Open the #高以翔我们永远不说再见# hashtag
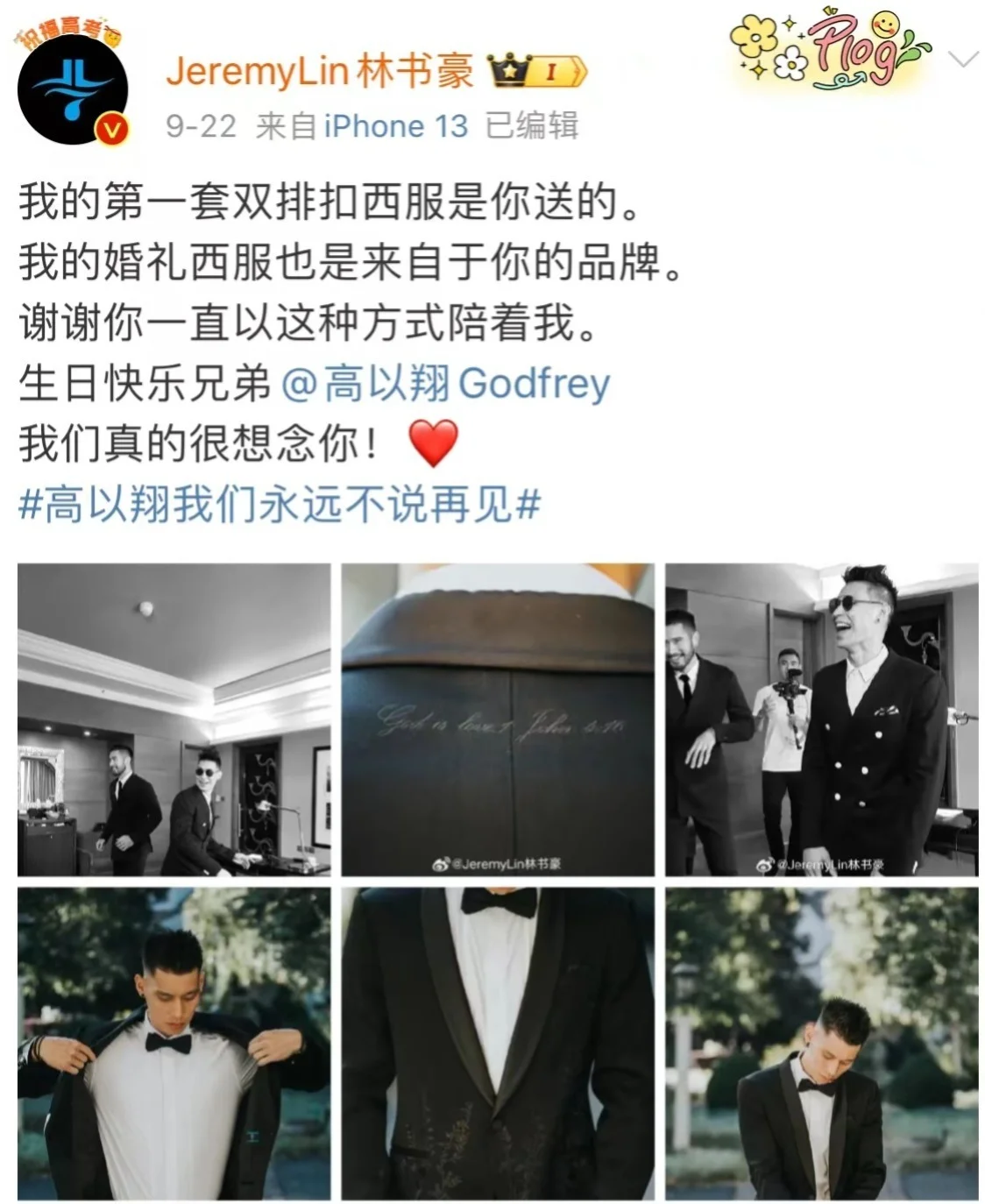This screenshot has width=985, height=1204. (x=280, y=505)
